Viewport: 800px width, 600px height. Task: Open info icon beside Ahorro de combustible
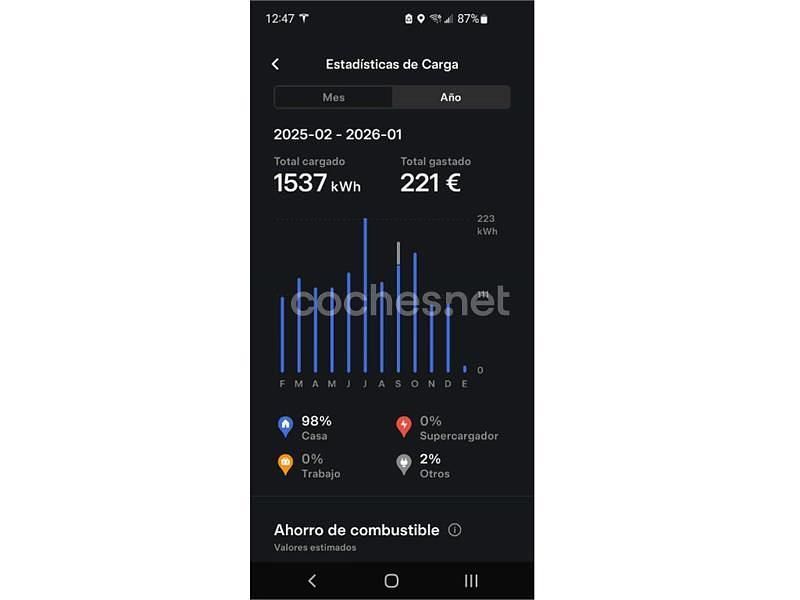pyautogui.click(x=455, y=530)
